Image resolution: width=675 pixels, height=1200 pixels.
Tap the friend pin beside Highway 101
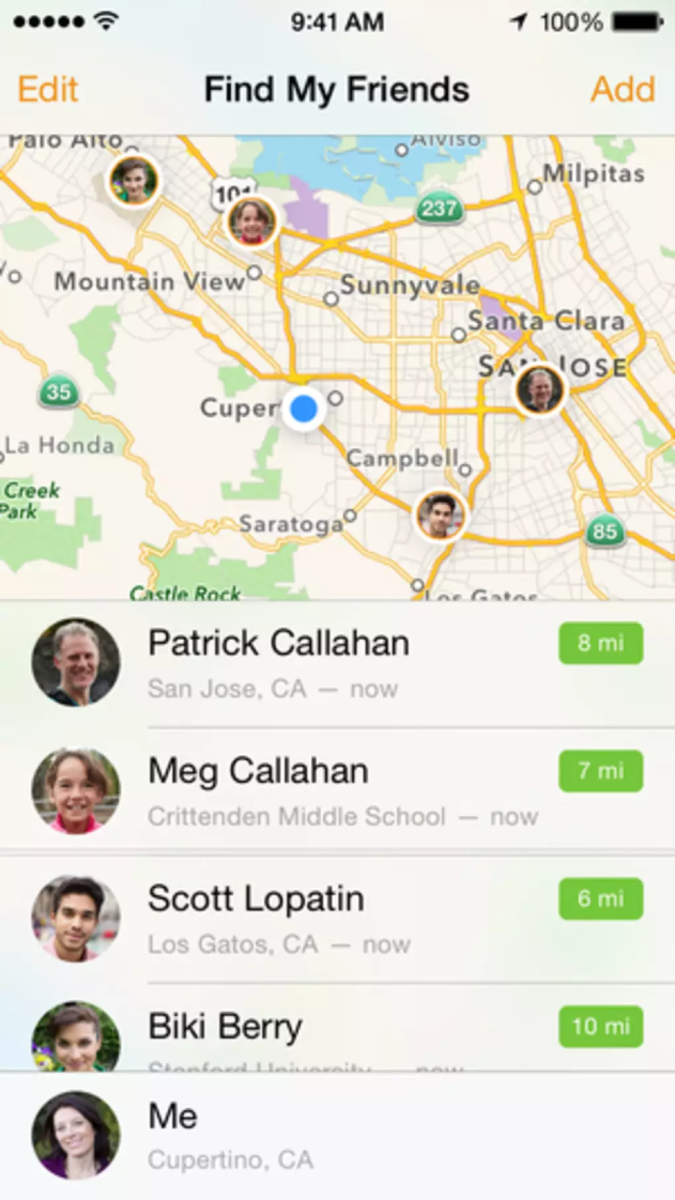click(x=253, y=220)
